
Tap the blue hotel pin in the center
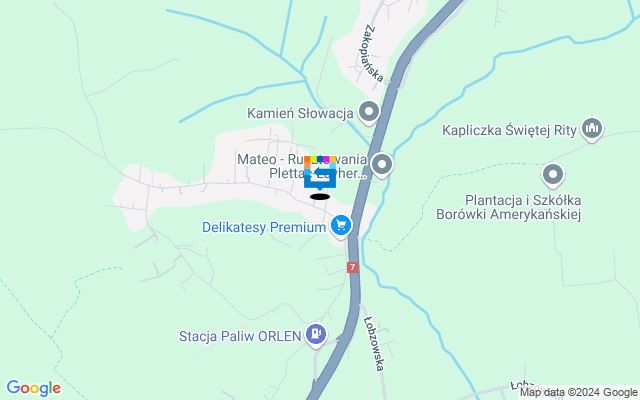point(320,176)
